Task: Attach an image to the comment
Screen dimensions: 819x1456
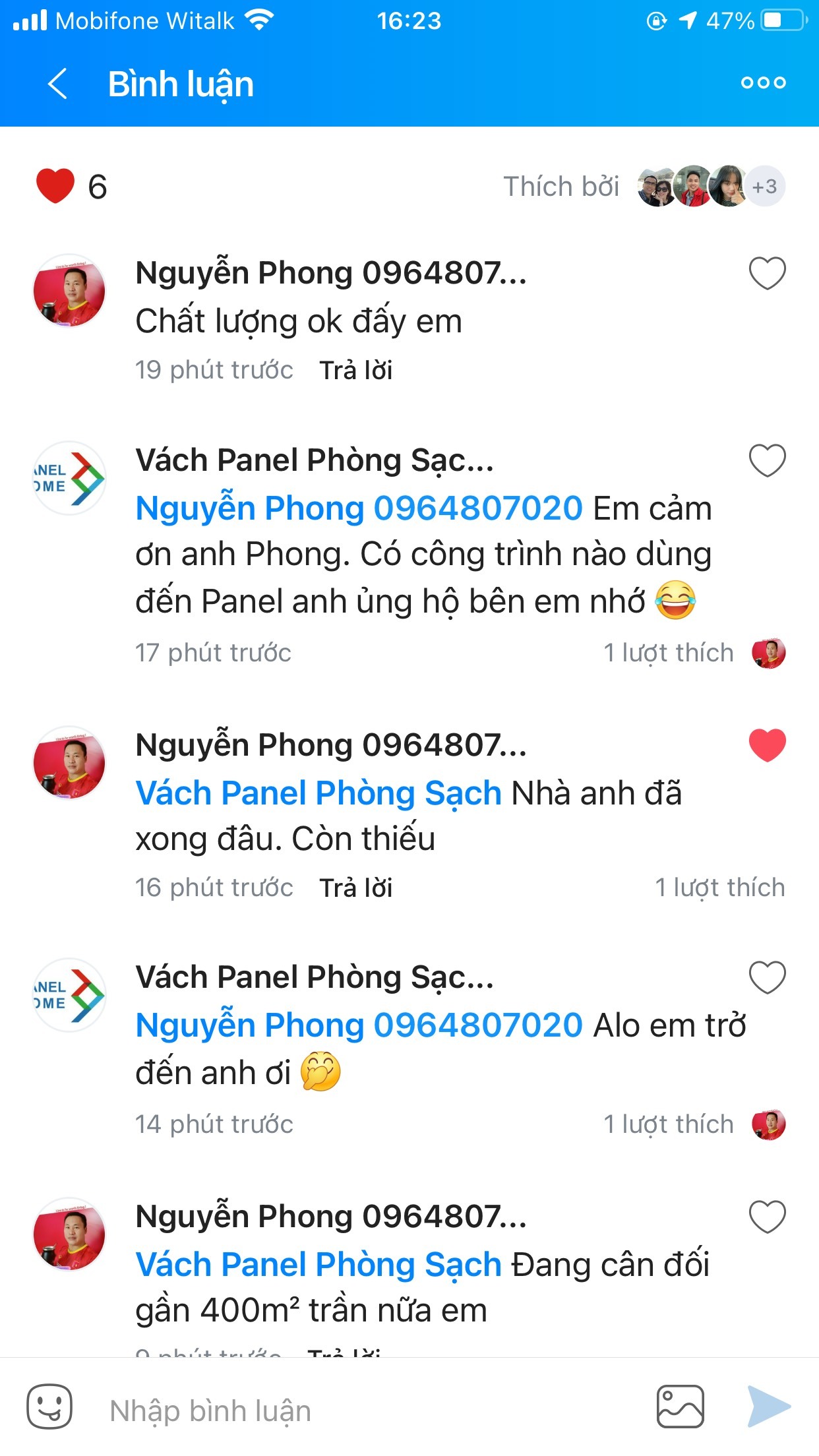Action: coord(680,1407)
